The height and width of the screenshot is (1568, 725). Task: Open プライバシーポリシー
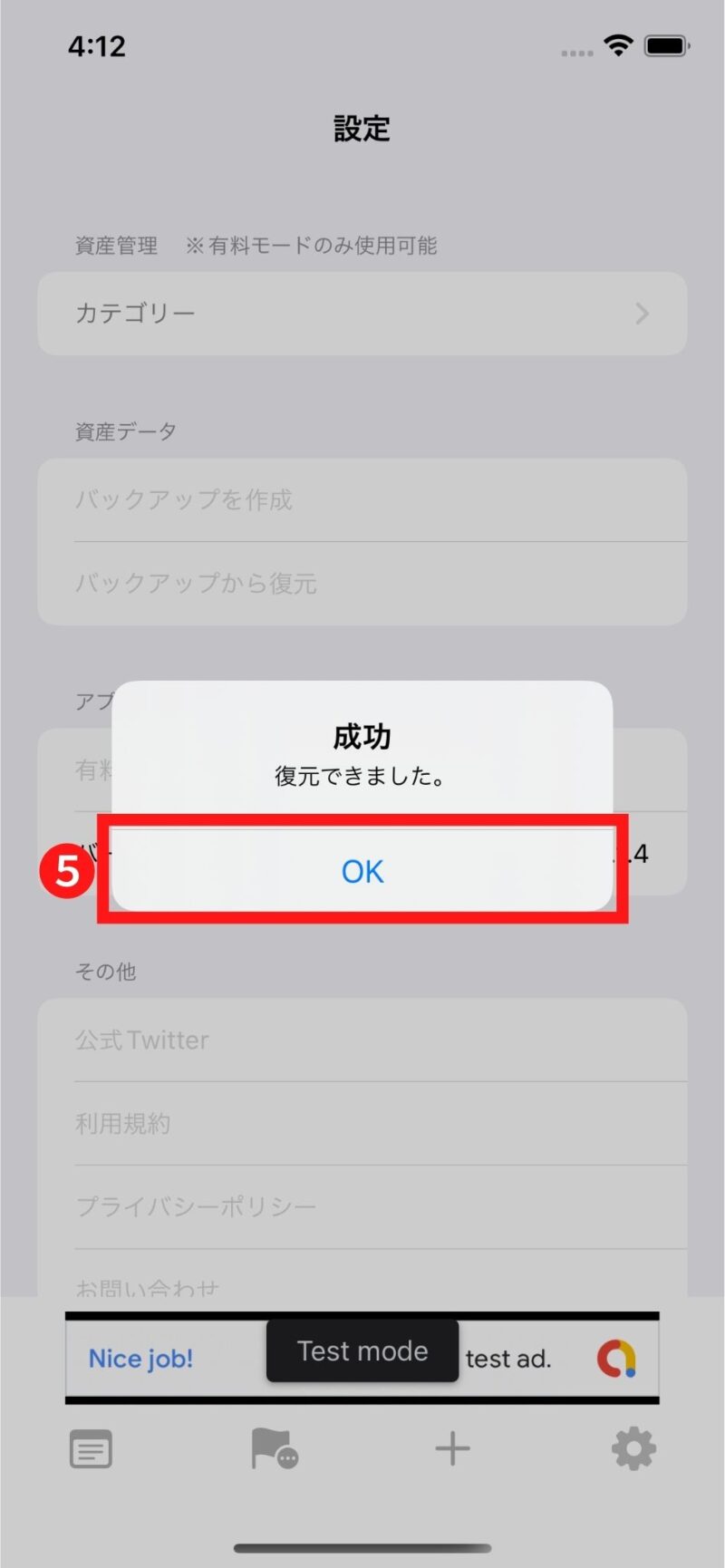tap(362, 1206)
